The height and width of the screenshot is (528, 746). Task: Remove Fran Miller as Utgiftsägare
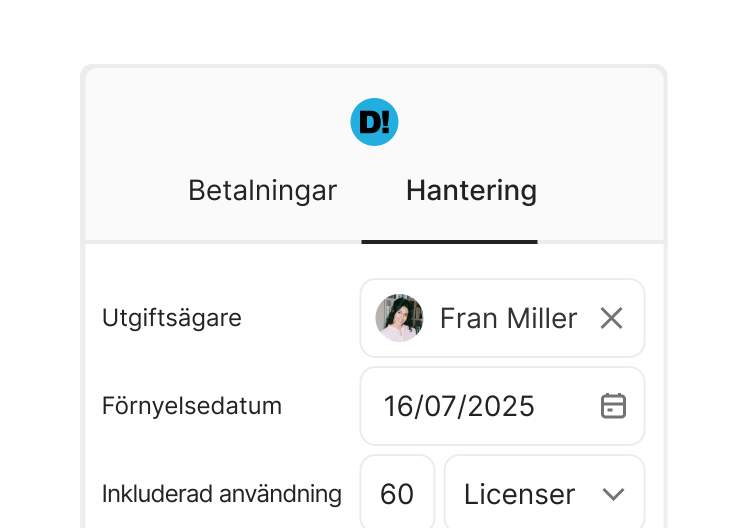coord(611,318)
